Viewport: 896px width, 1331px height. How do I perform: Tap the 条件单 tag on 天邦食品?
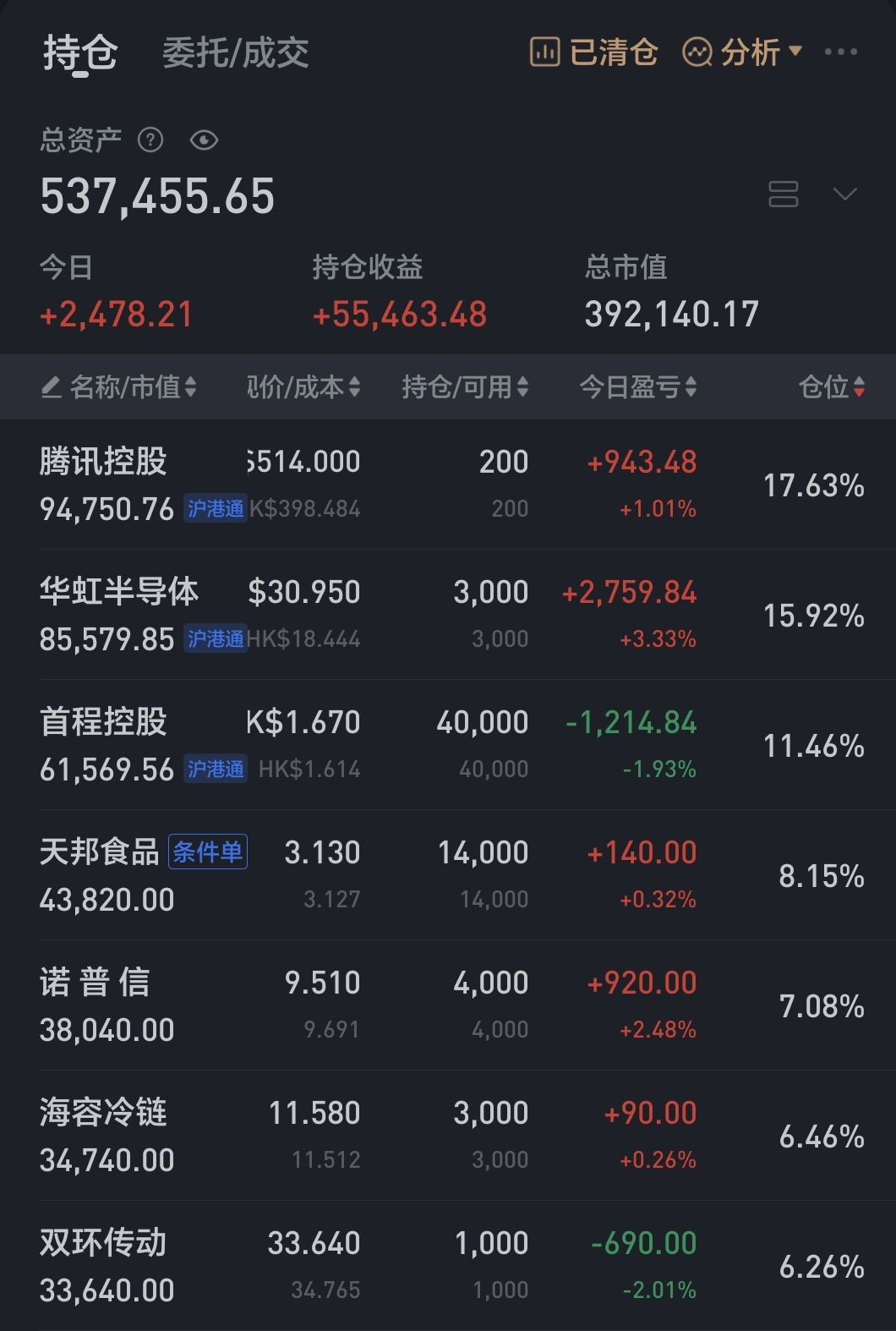208,852
